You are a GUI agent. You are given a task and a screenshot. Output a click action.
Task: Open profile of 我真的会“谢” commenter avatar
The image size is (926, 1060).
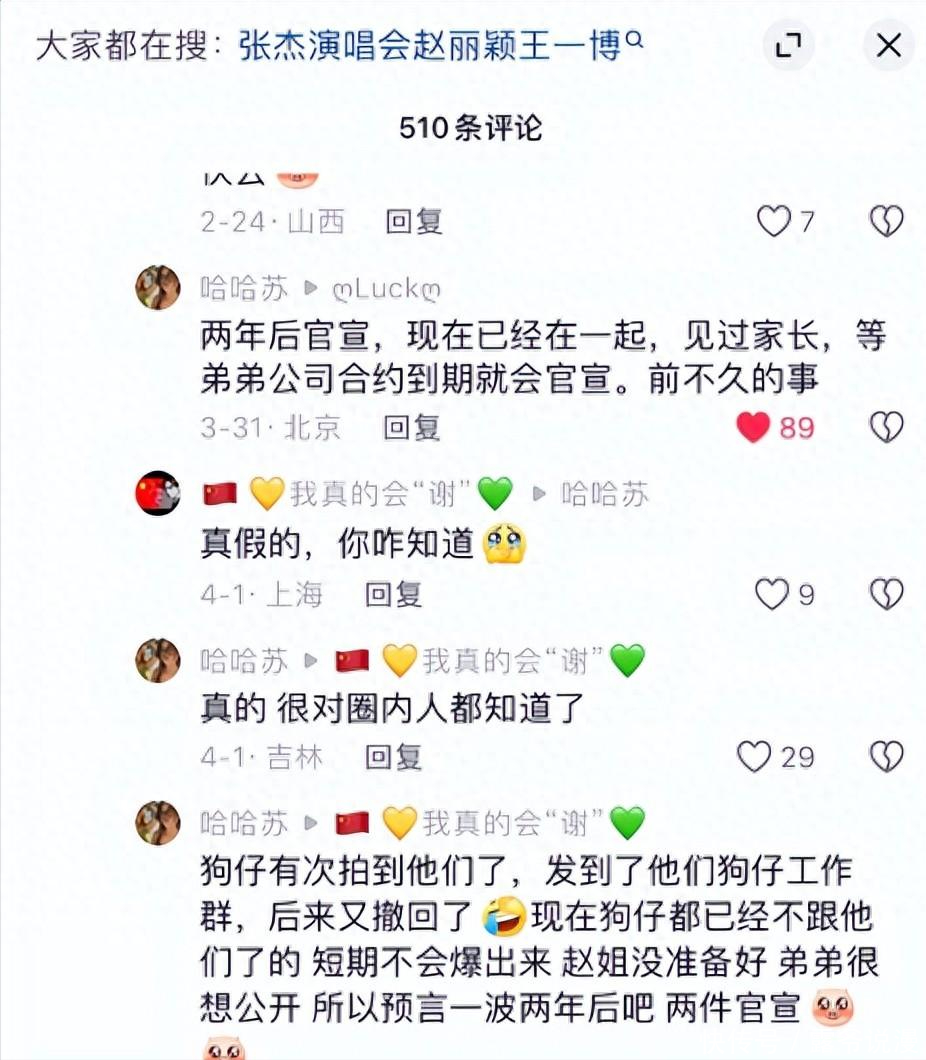point(157,493)
